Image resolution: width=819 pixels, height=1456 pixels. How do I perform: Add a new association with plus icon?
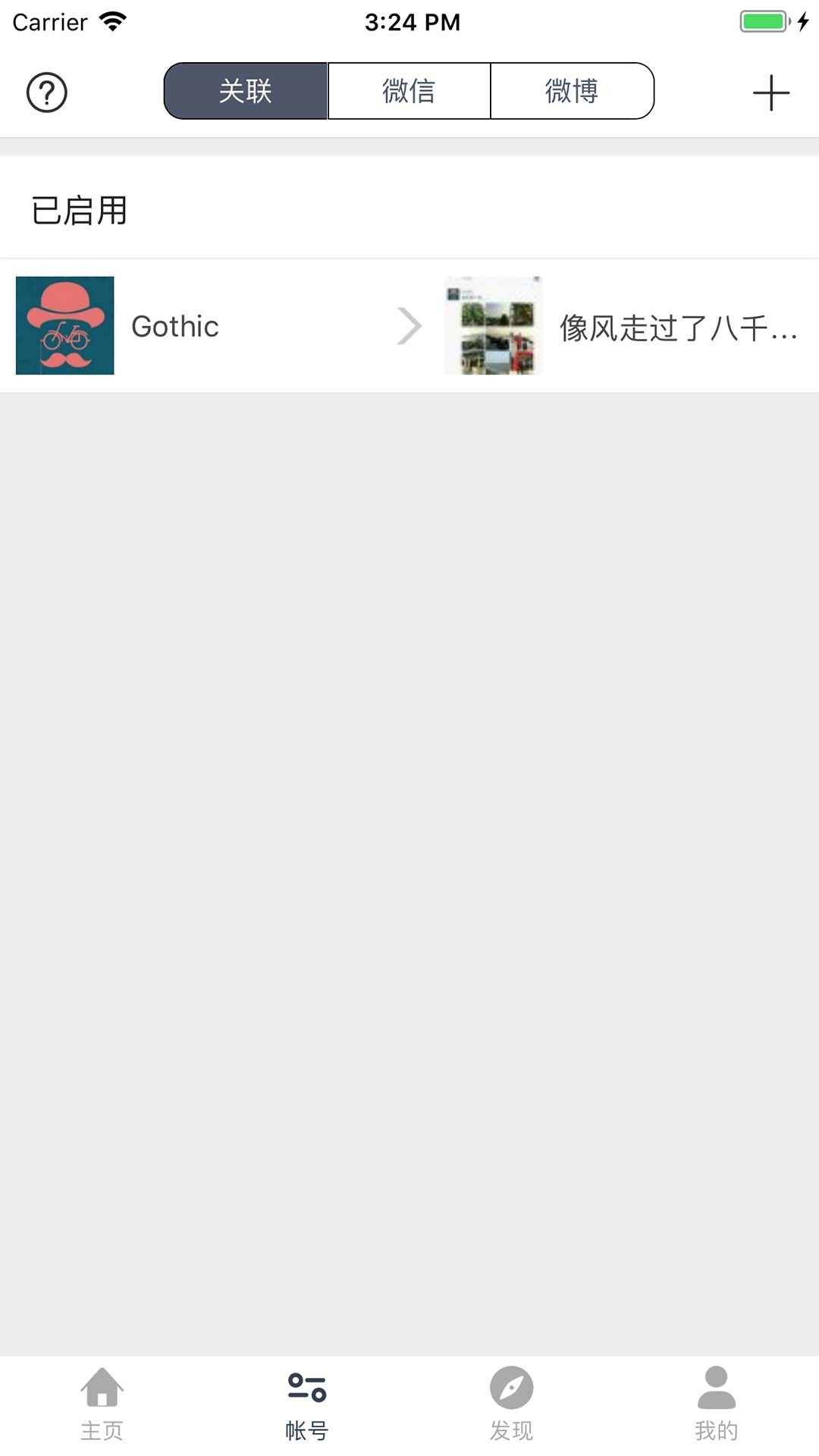[x=770, y=93]
